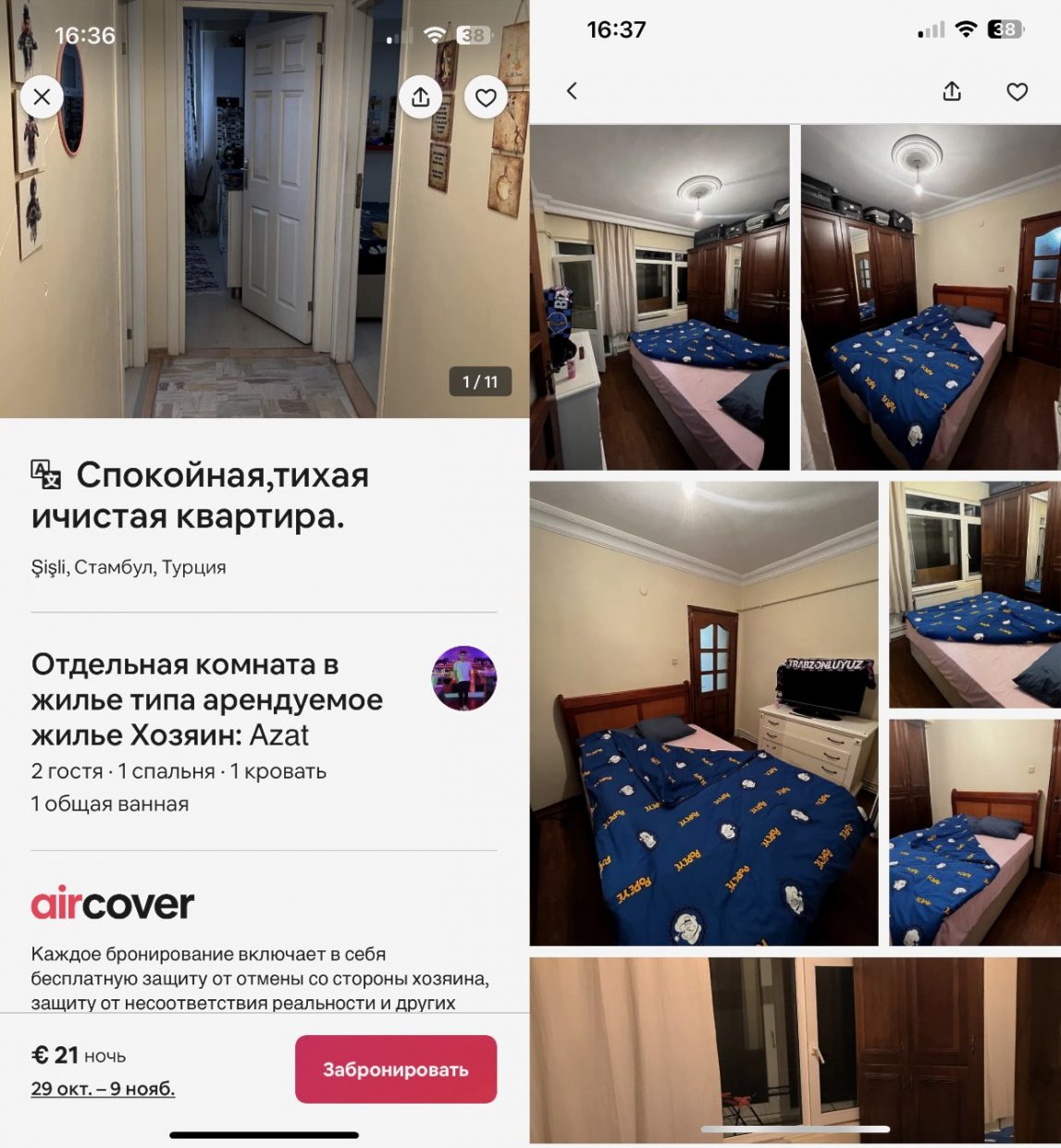Change the dates 29 окт. – 9 нояб.
The image size is (1061, 1148).
click(x=103, y=1089)
